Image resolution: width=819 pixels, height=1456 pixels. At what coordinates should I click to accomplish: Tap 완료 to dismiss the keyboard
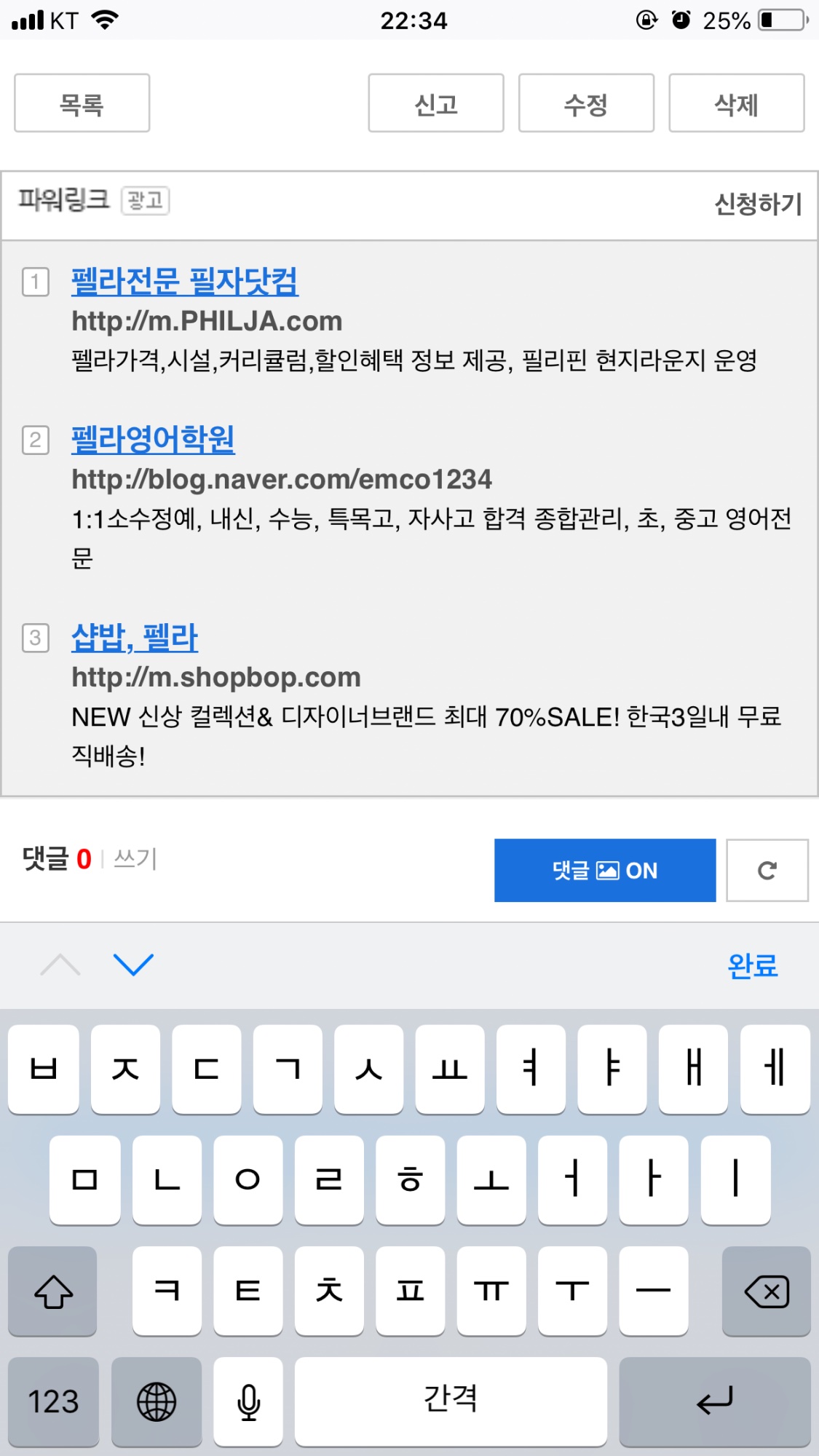click(x=753, y=966)
